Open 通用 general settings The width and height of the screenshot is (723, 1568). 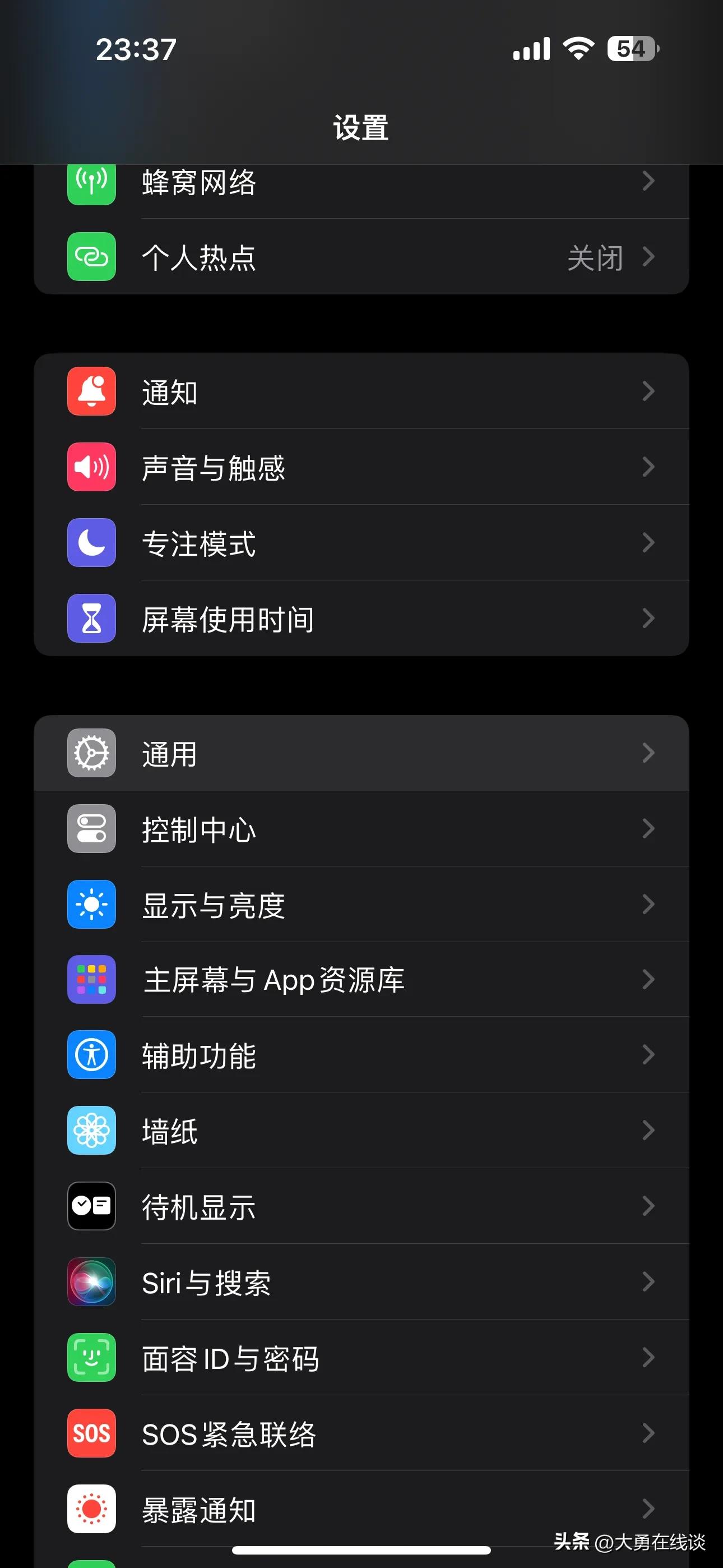(360, 753)
